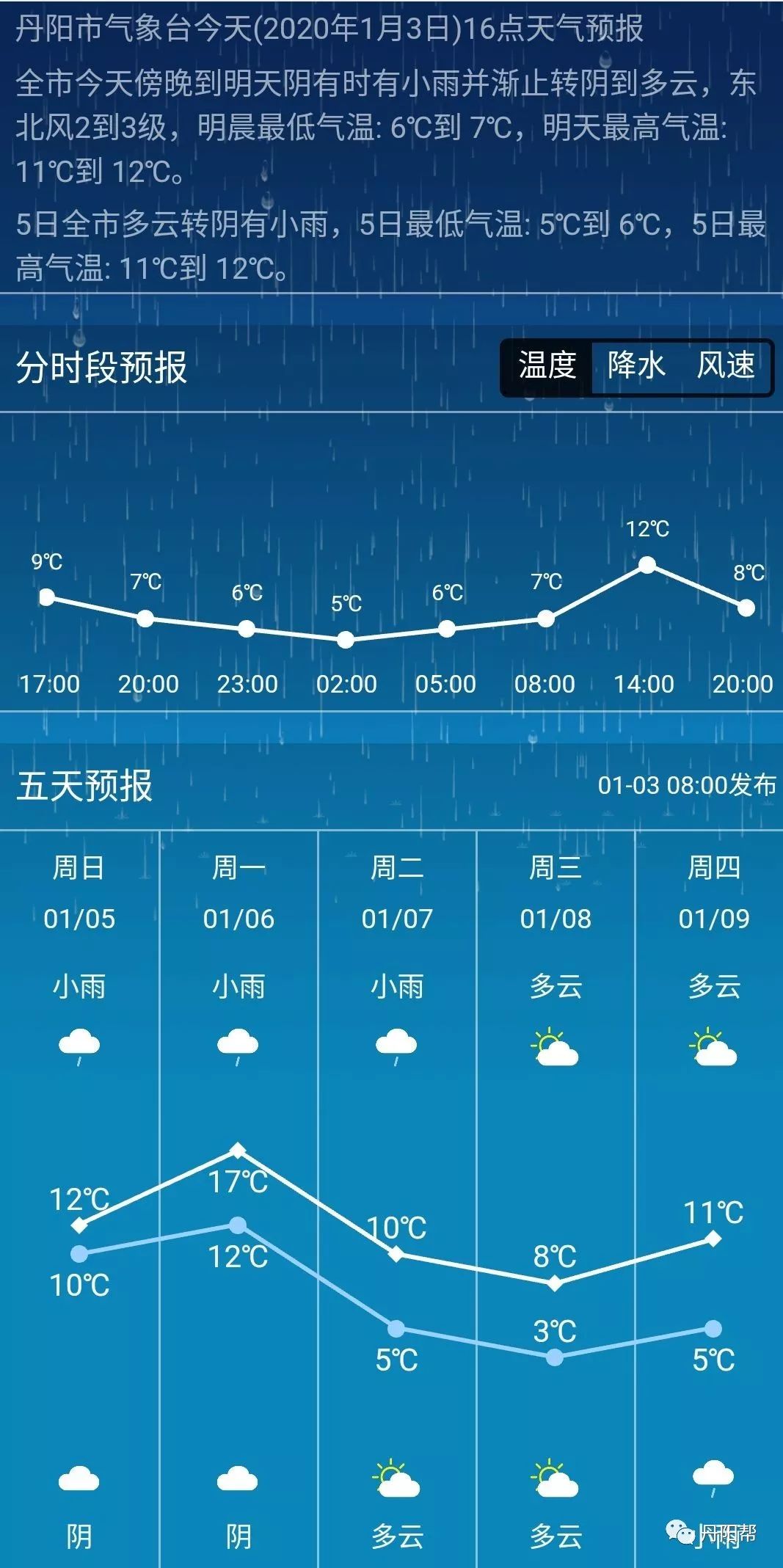The width and height of the screenshot is (783, 1568).
Task: Switch to the 风速 tab
Action: [726, 365]
